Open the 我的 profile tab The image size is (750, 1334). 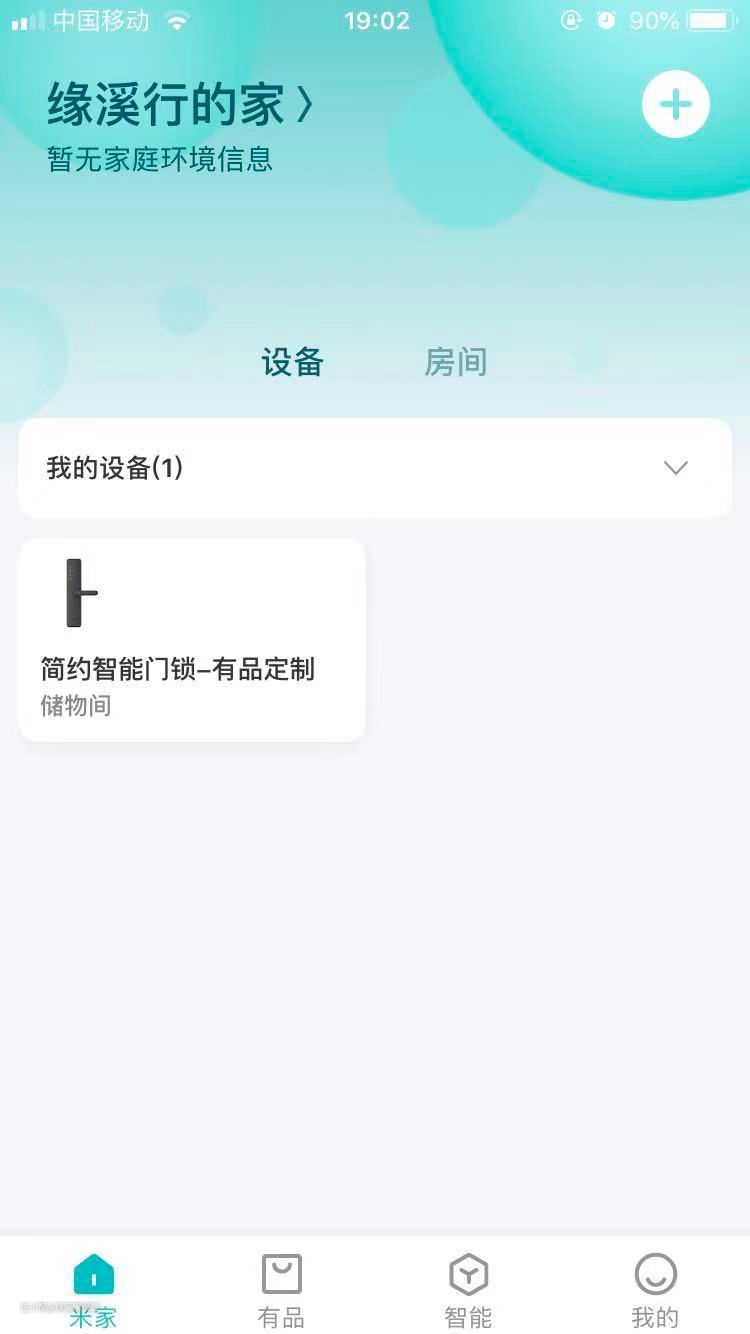655,1289
